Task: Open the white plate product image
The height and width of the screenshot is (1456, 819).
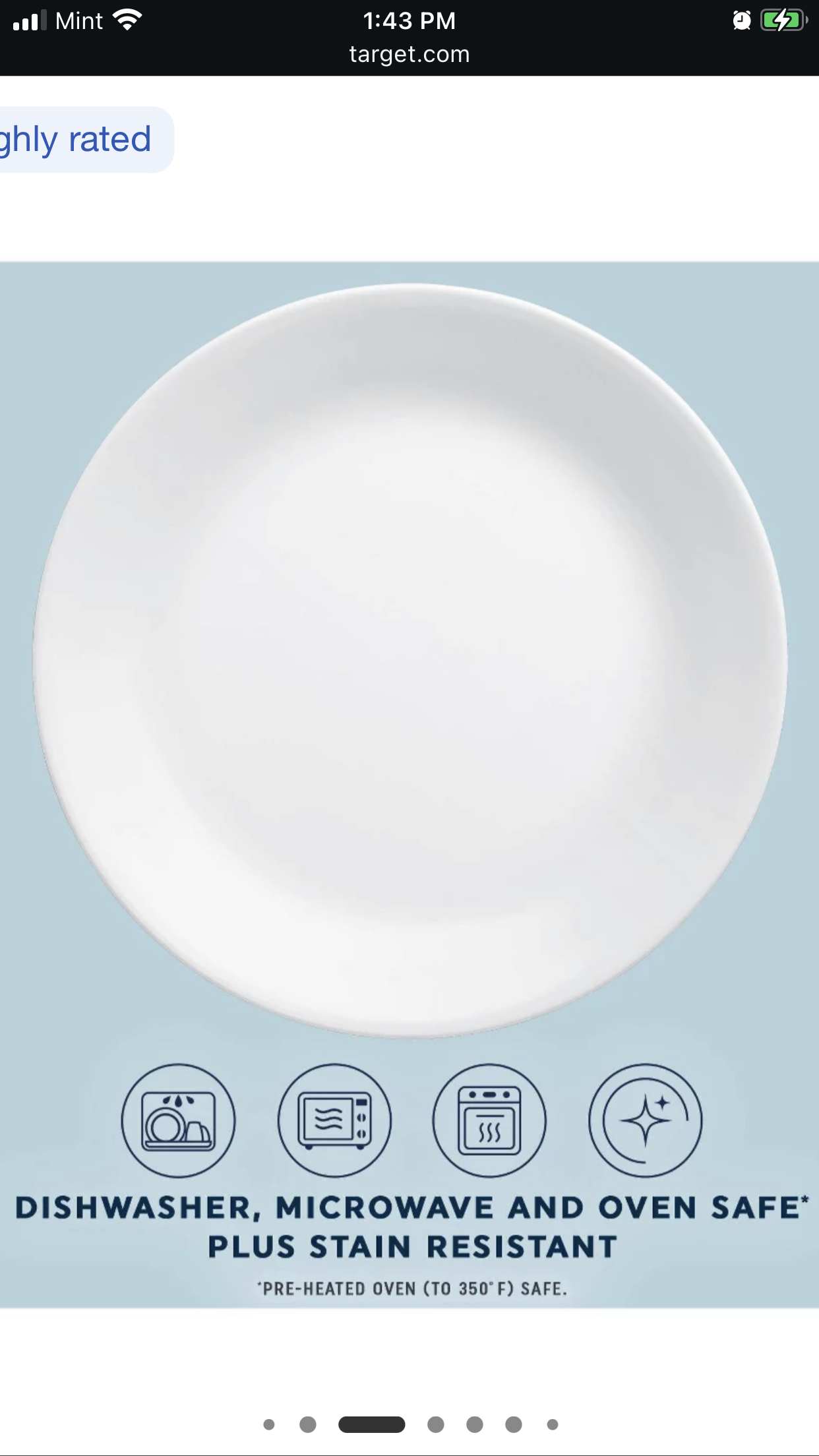Action: (x=409, y=659)
